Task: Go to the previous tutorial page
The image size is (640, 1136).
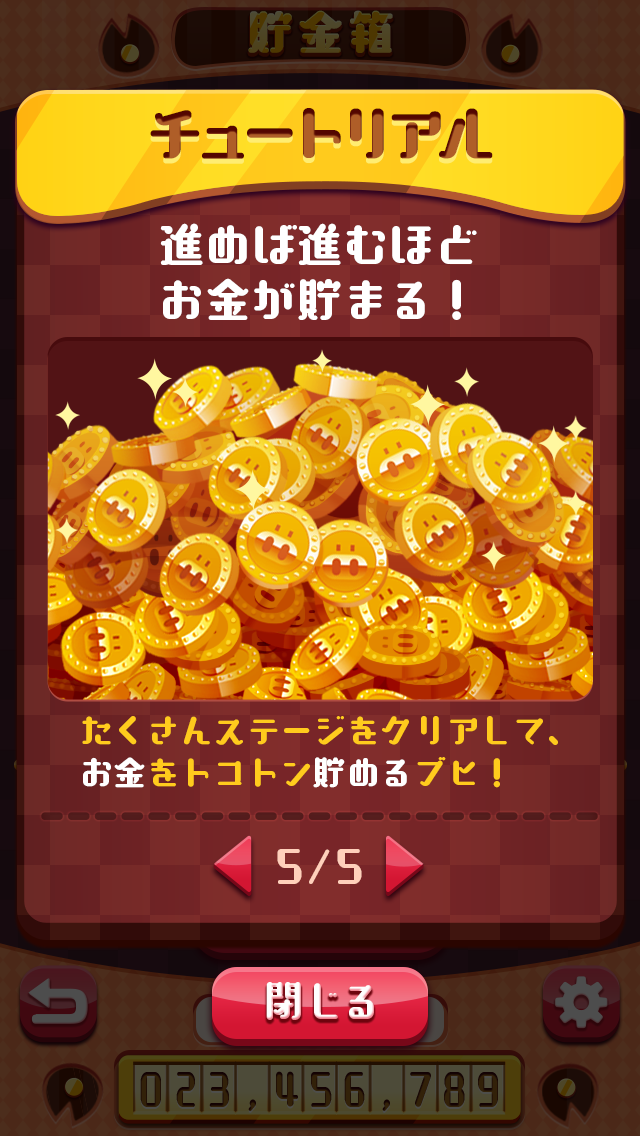Action: click(234, 867)
